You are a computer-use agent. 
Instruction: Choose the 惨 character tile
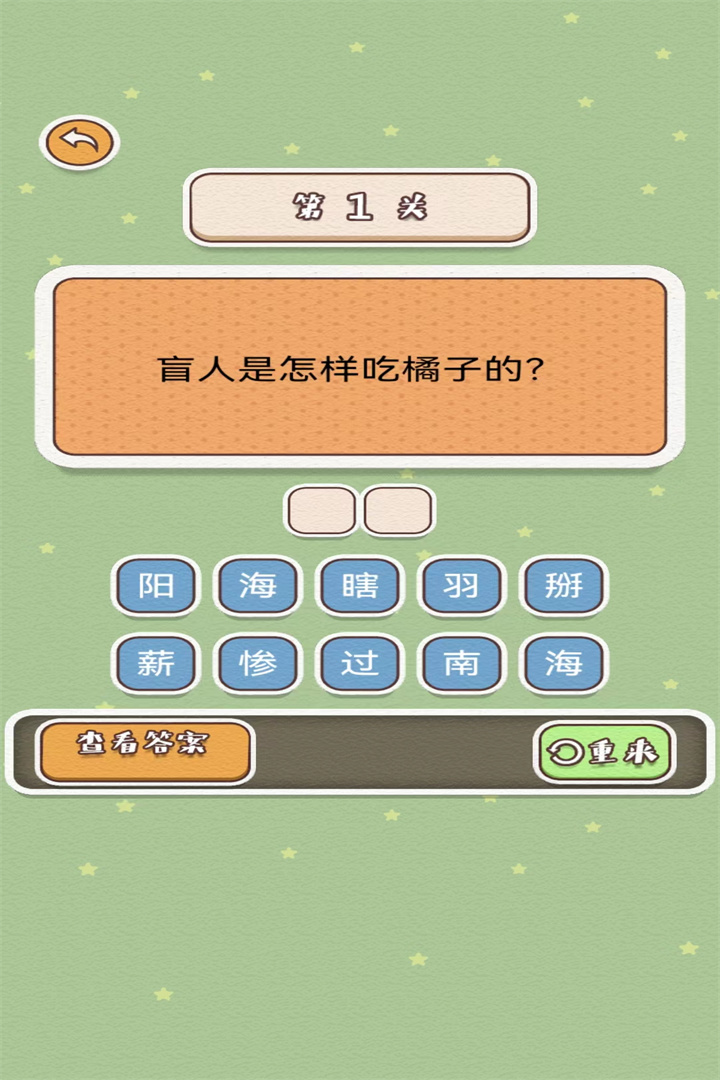pos(258,664)
